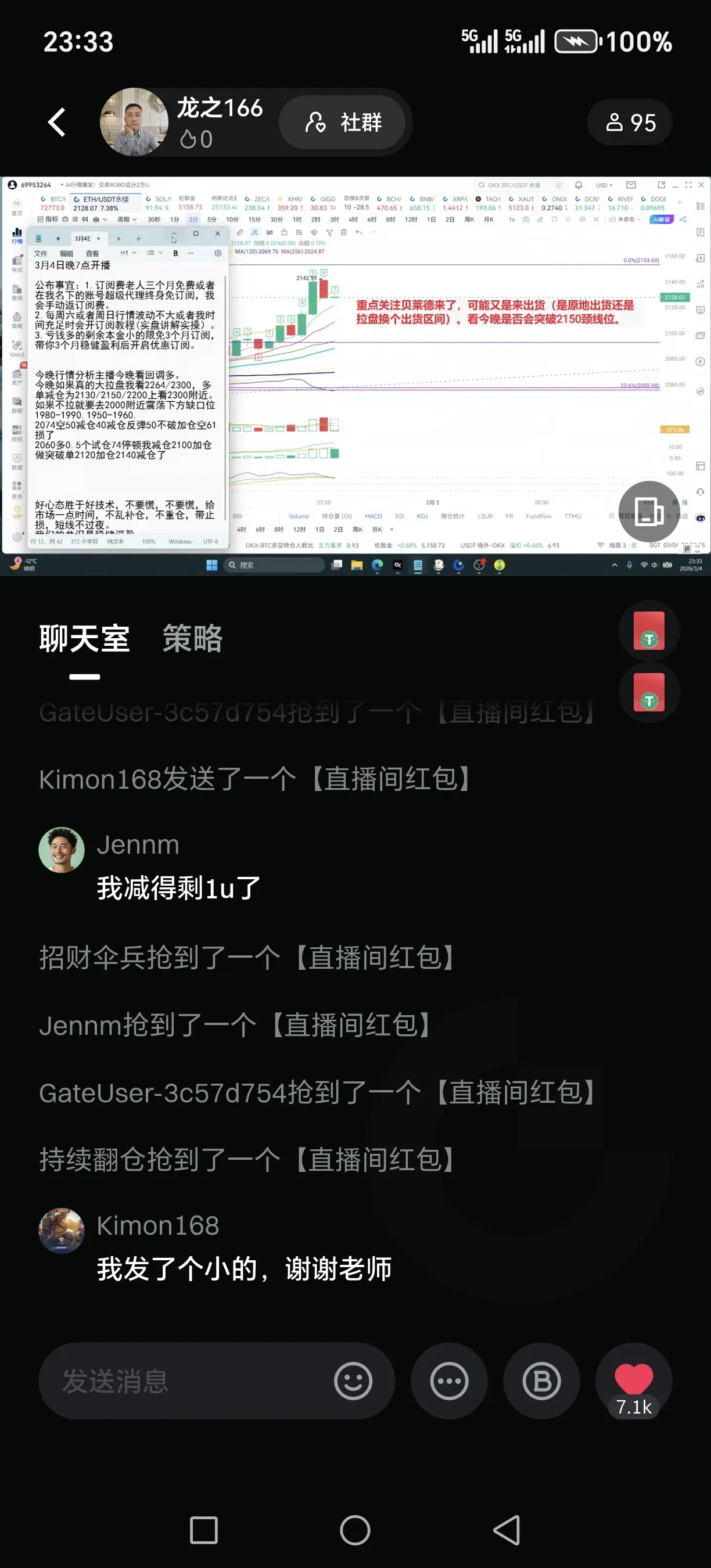The height and width of the screenshot is (1568, 711).
Task: Open the emoji picker beside the chat input
Action: tap(355, 1381)
